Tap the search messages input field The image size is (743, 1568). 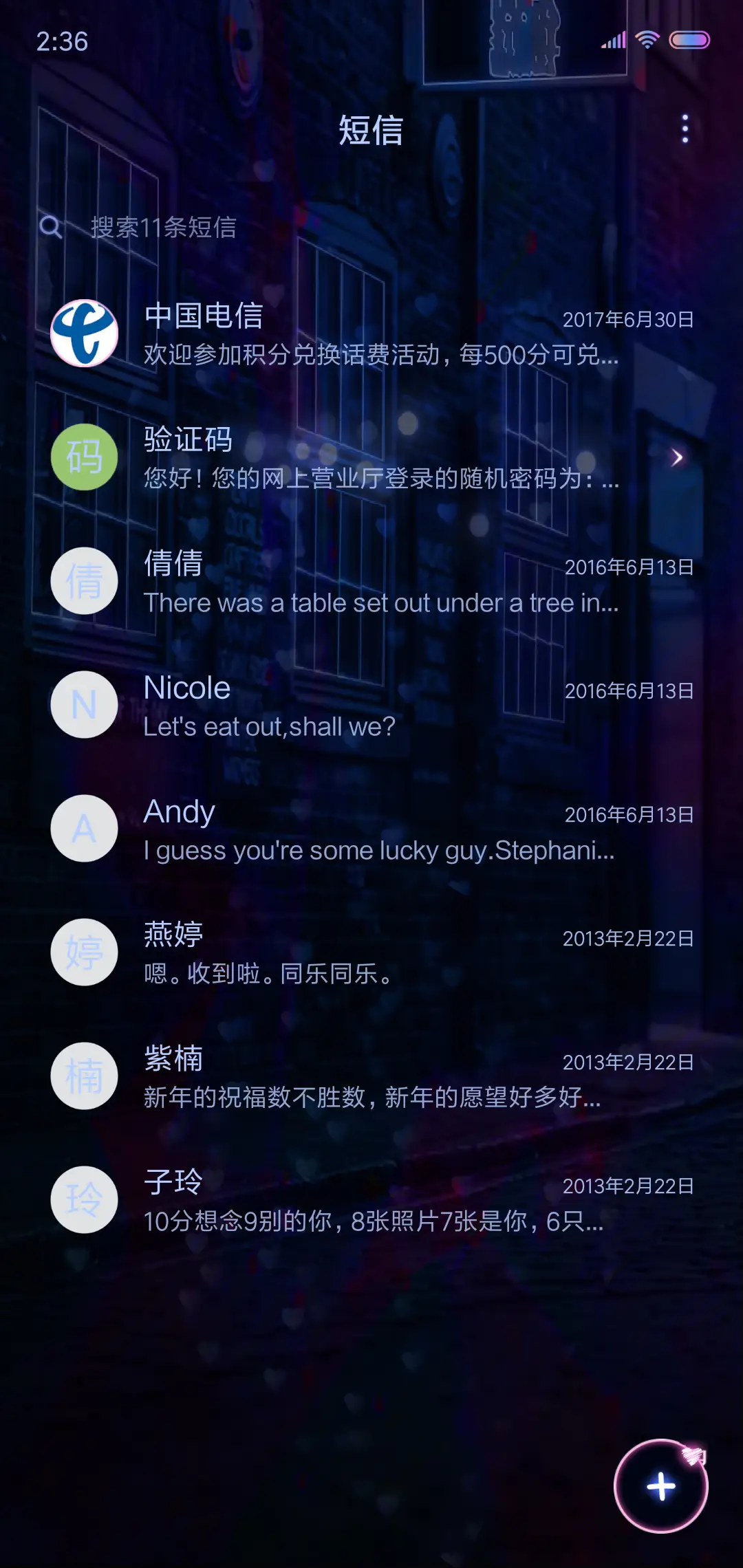[275, 227]
